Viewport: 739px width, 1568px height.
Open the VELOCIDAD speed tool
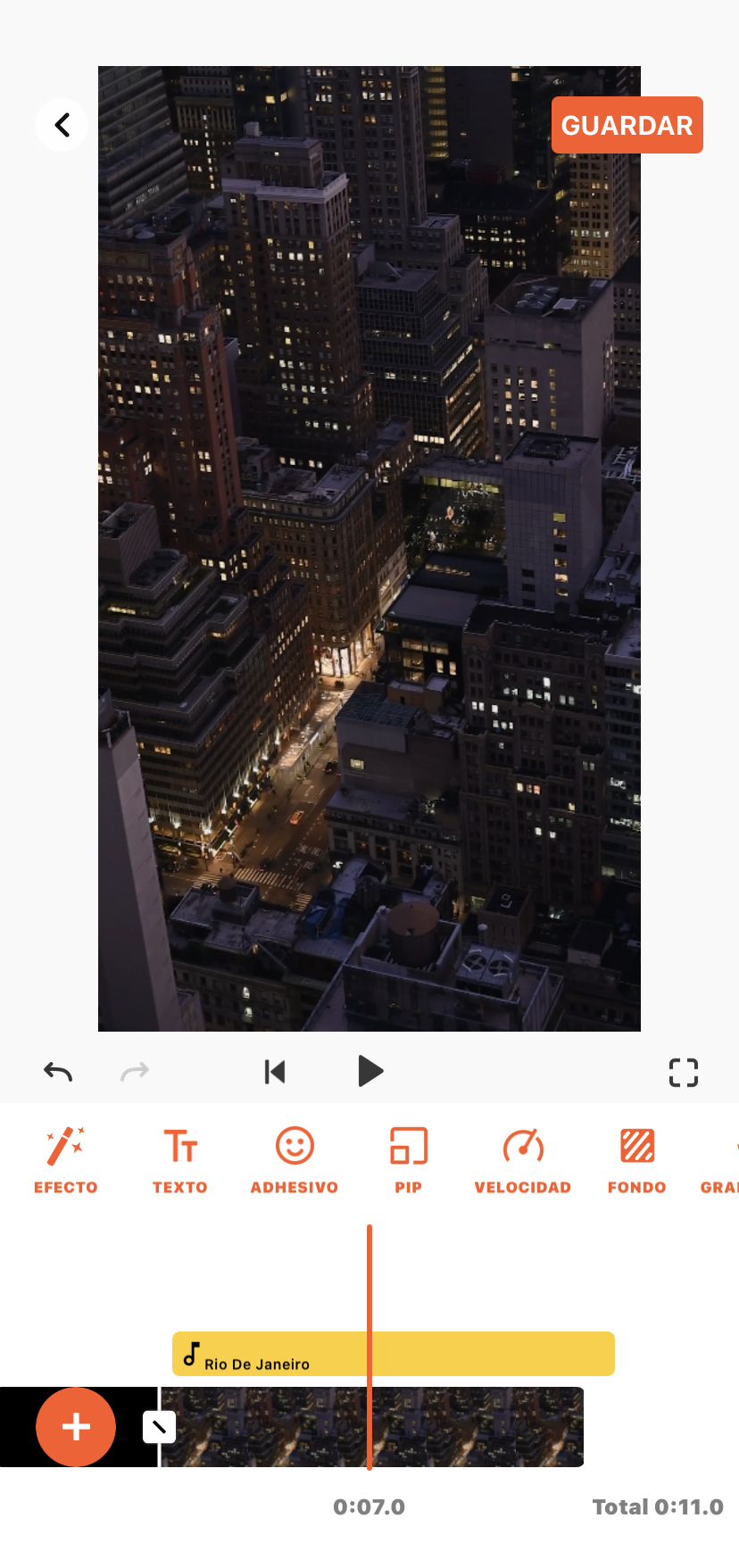pos(522,1159)
